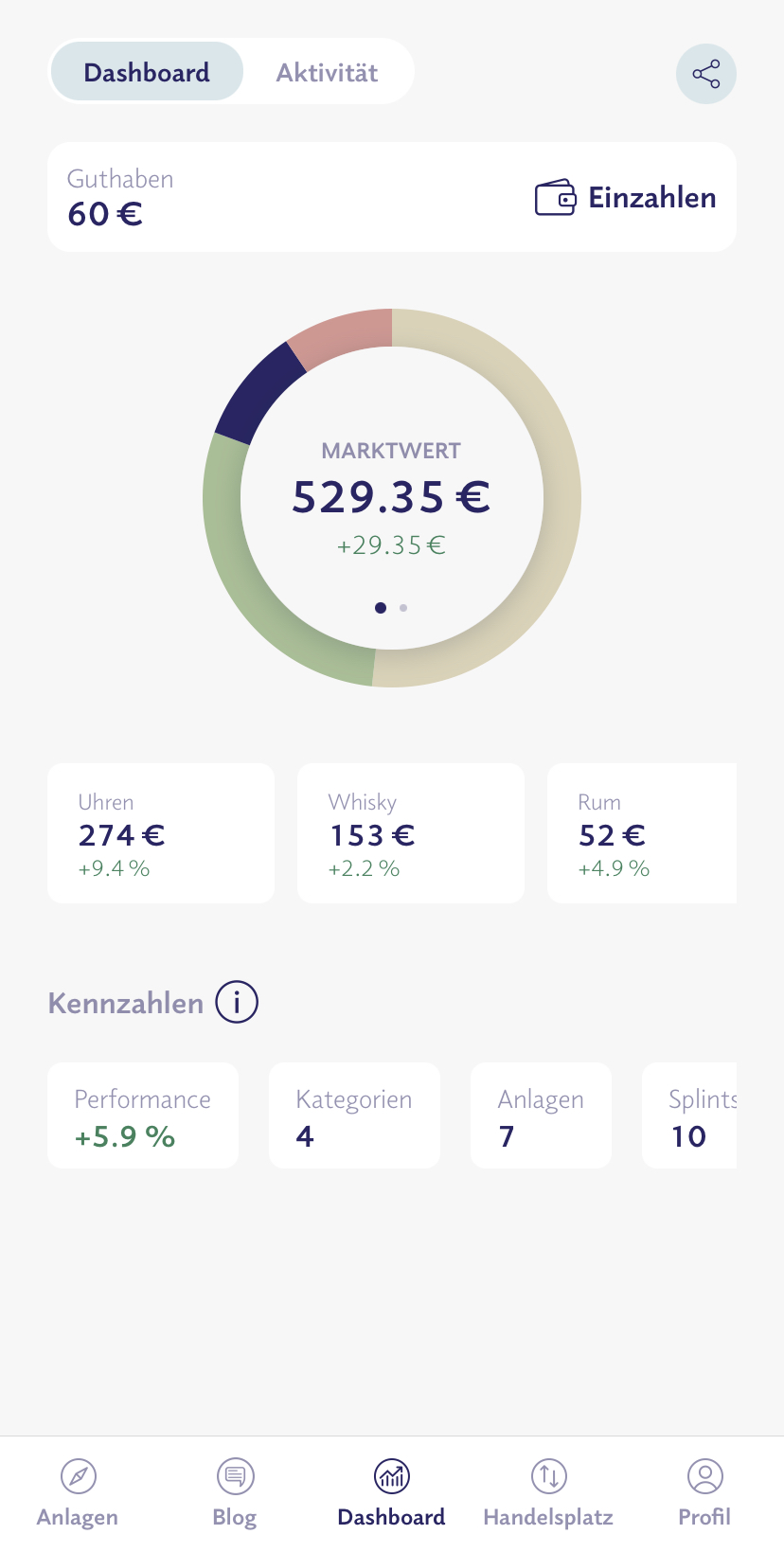Show info about Kennzahlen
This screenshot has height=1552, width=784.
(x=237, y=1002)
